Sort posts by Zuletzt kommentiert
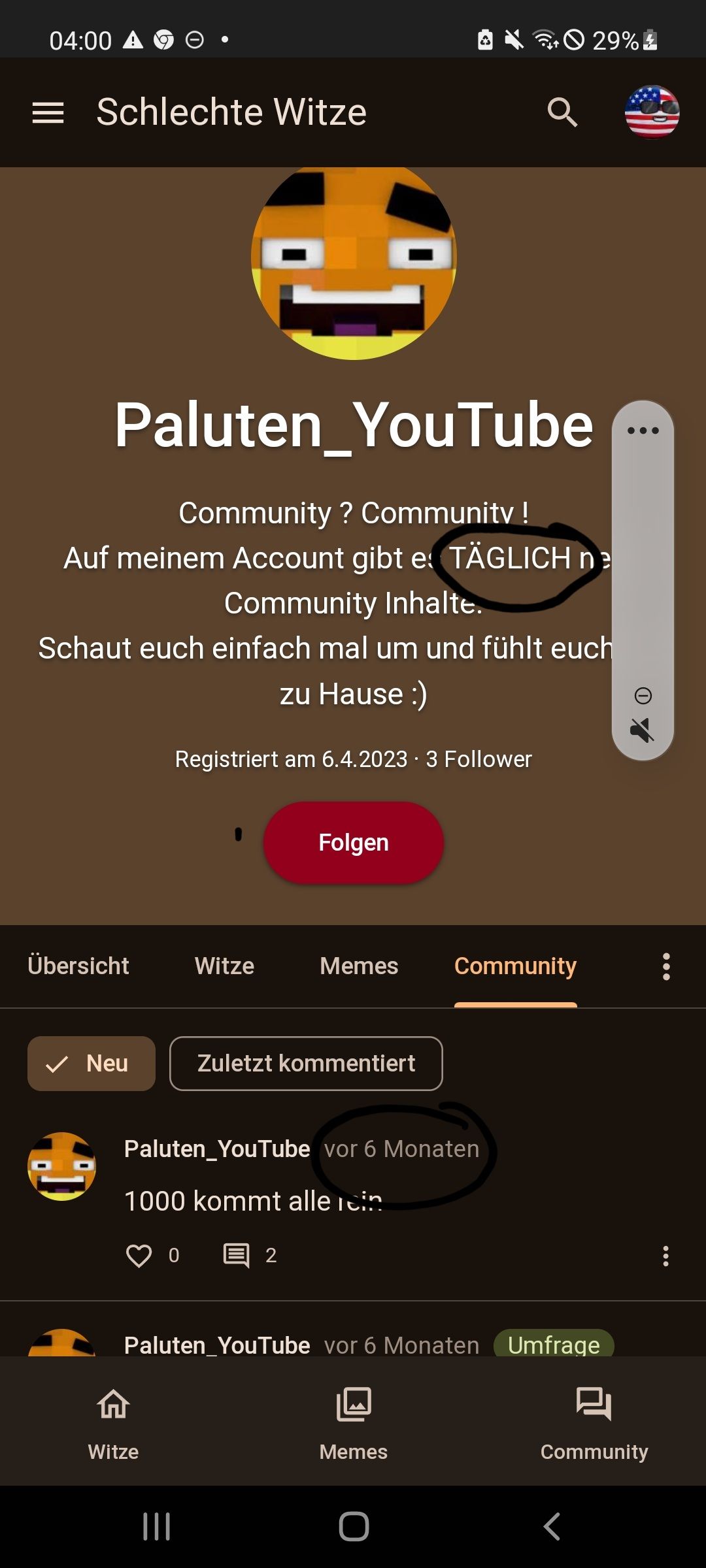Screen dimensions: 706x1568 (306, 1064)
